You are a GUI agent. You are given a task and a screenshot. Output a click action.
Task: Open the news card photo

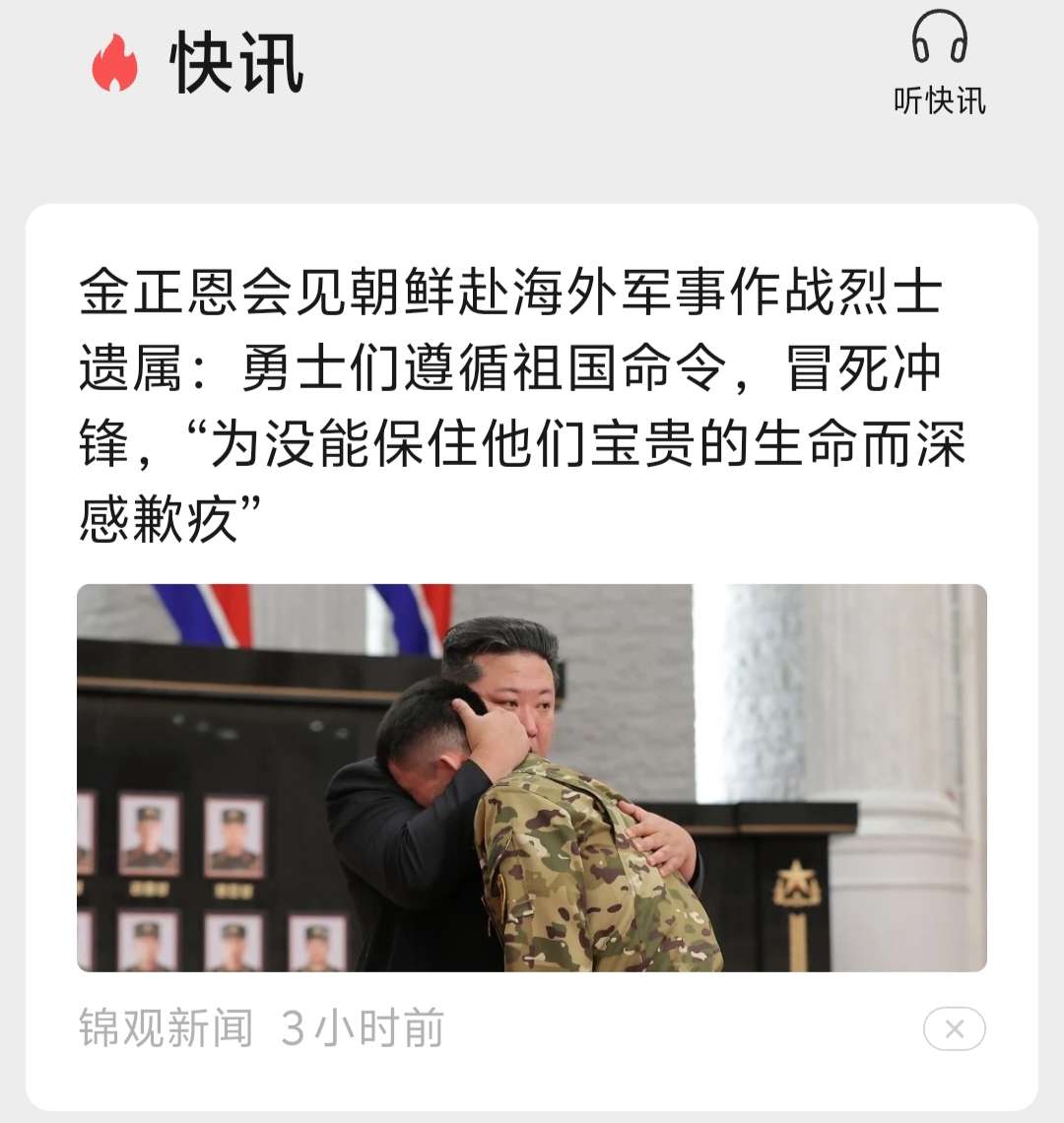pyautogui.click(x=532, y=777)
